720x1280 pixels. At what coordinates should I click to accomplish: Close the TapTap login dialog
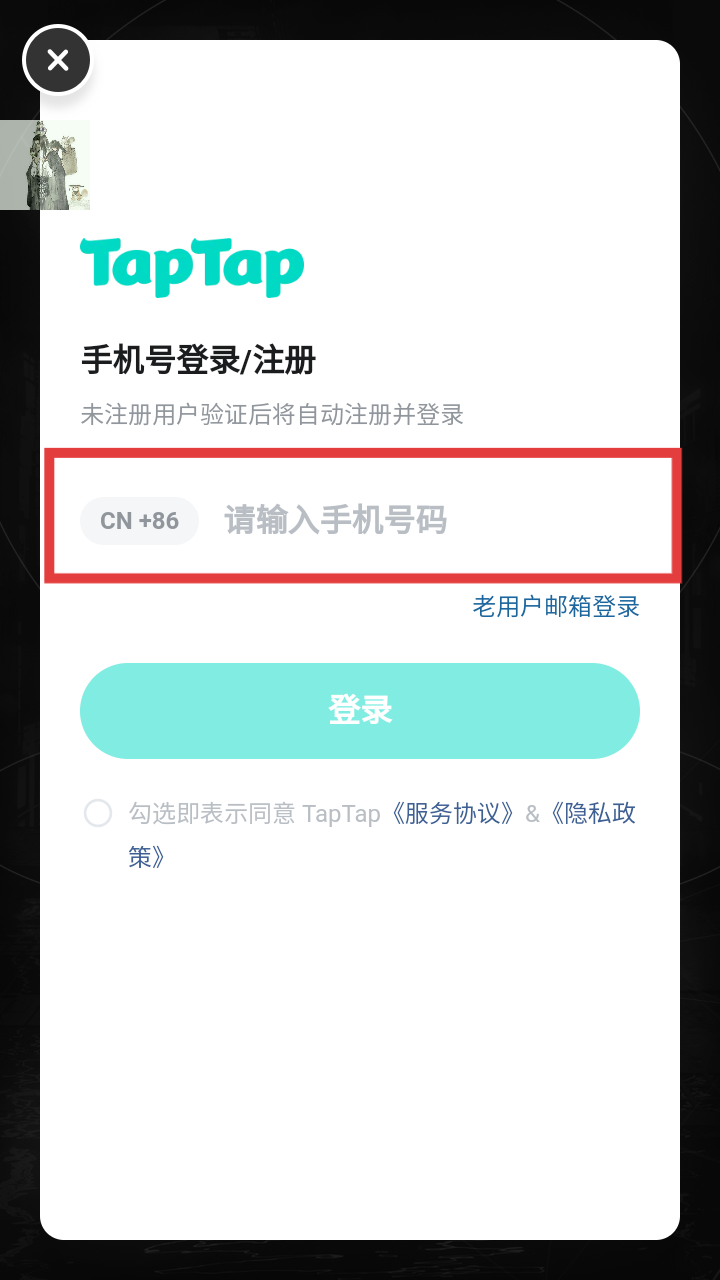[58, 60]
